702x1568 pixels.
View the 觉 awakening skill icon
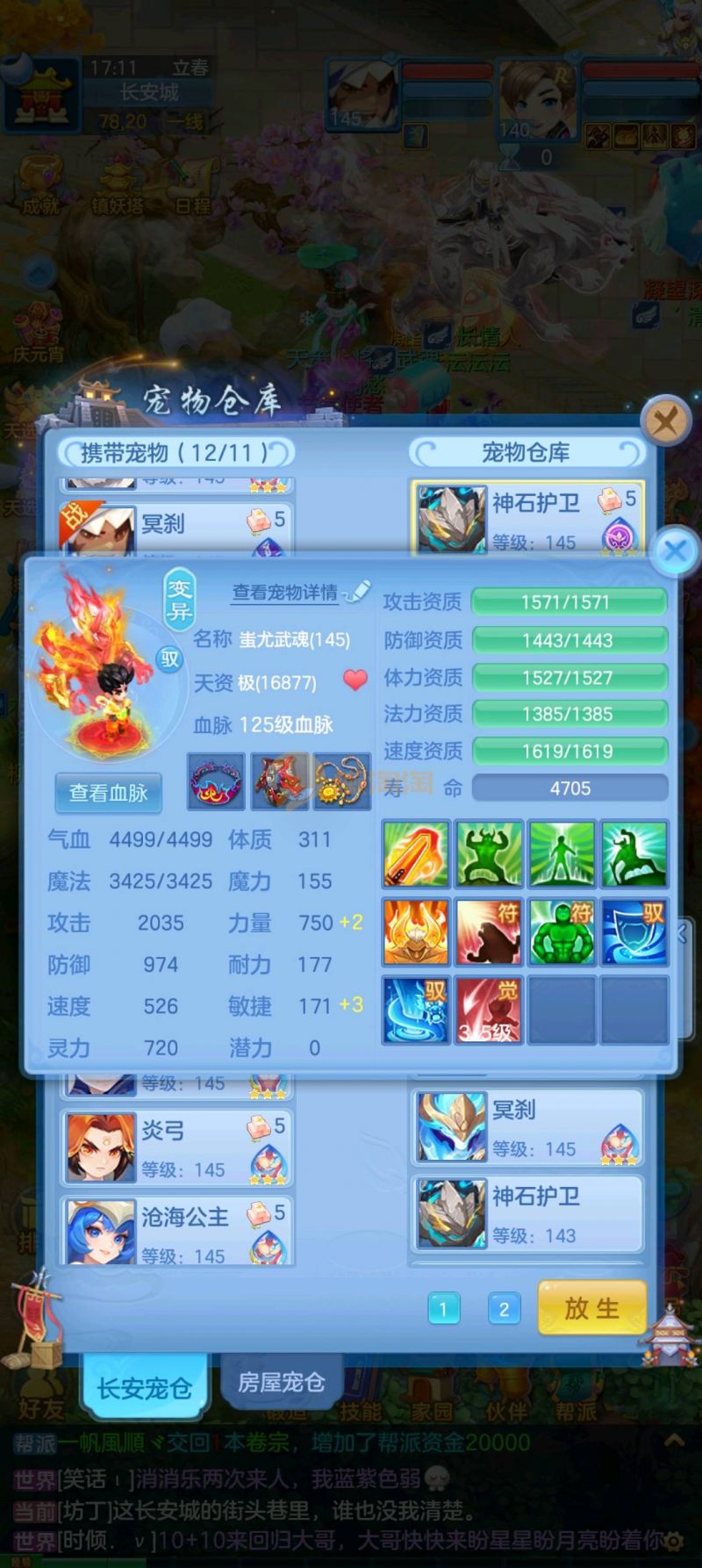click(x=489, y=1010)
